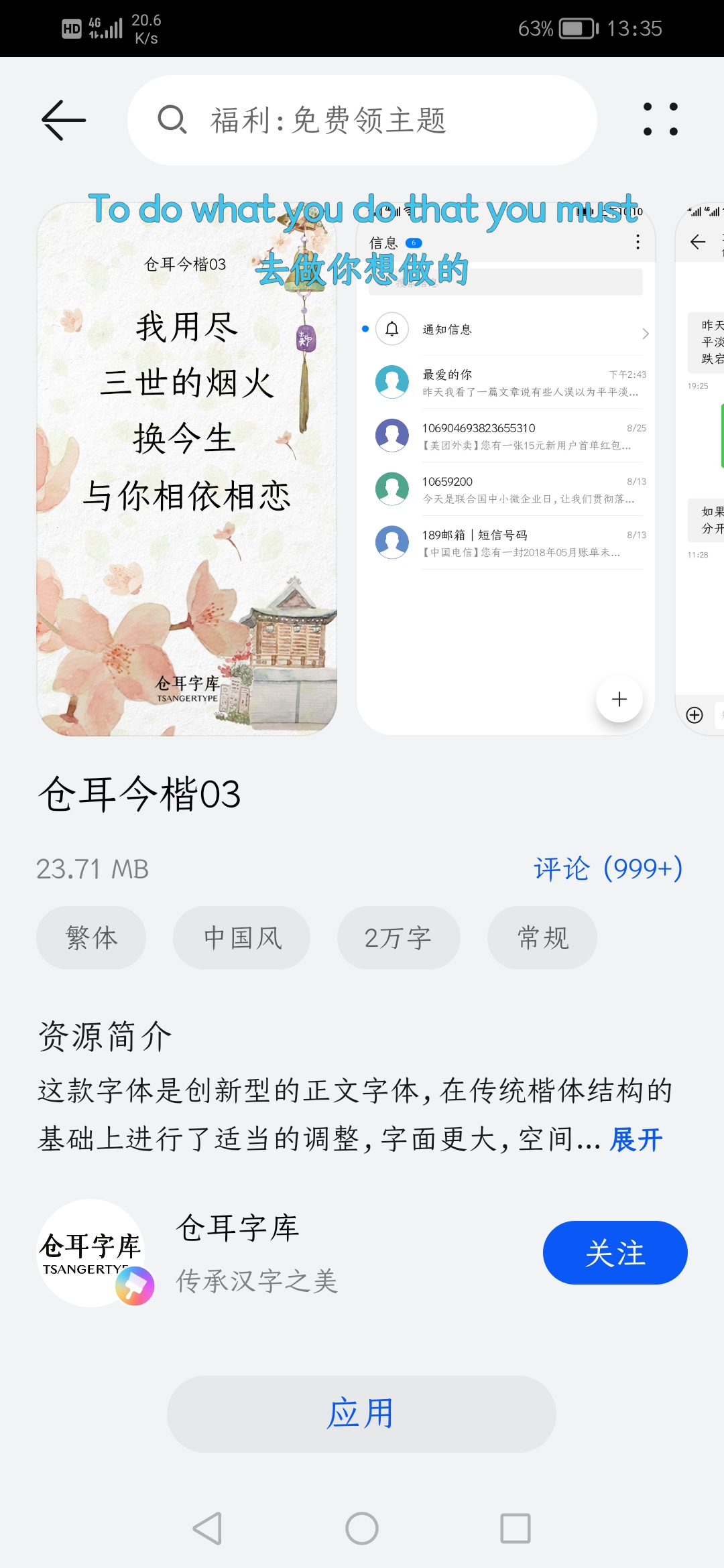Select the 中国风 tag chip
This screenshot has height=1568, width=724.
coord(242,937)
